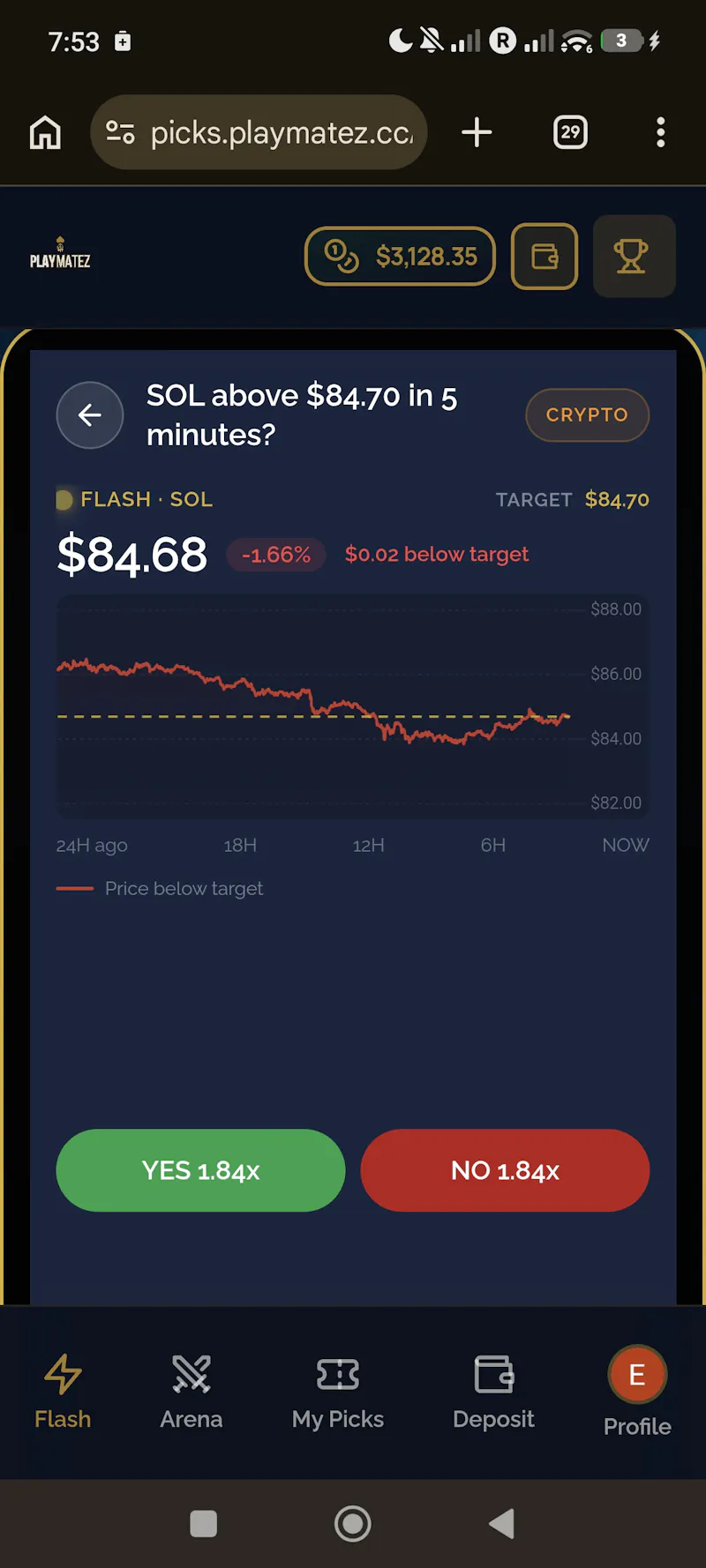Tap the Playmatez logo in the header
This screenshot has width=706, height=1568.
point(60,254)
